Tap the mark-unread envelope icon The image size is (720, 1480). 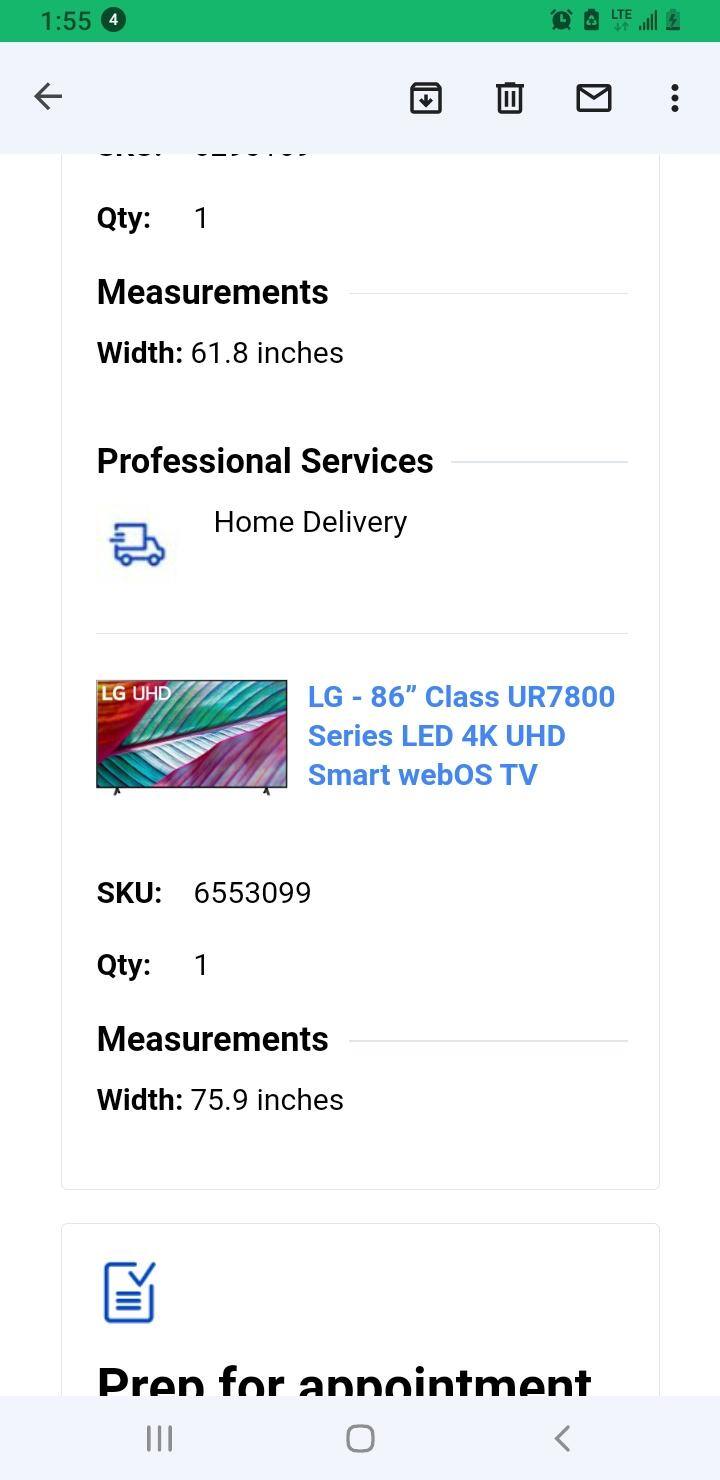(x=593, y=98)
